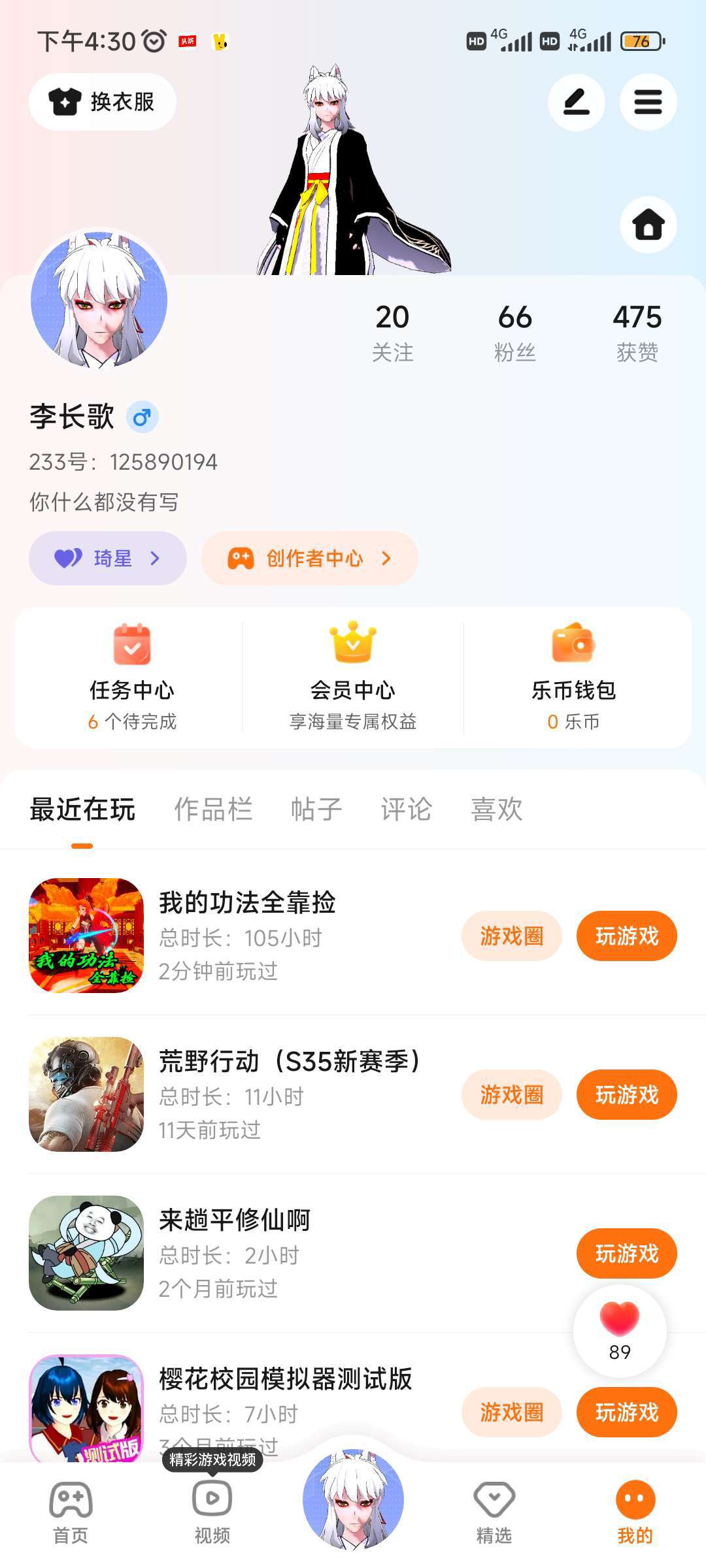
Task: Tap the floating heart with 89
Action: (620, 1330)
